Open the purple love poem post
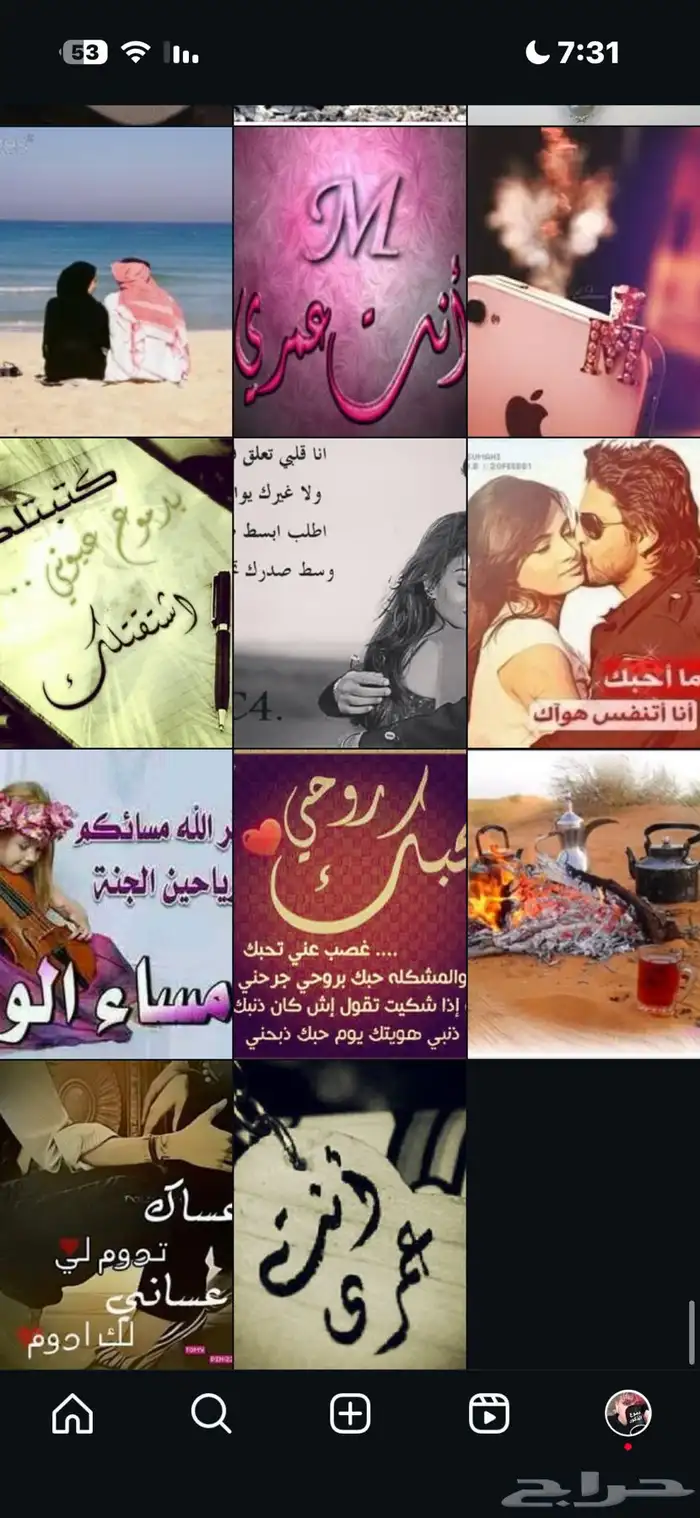 [350, 905]
